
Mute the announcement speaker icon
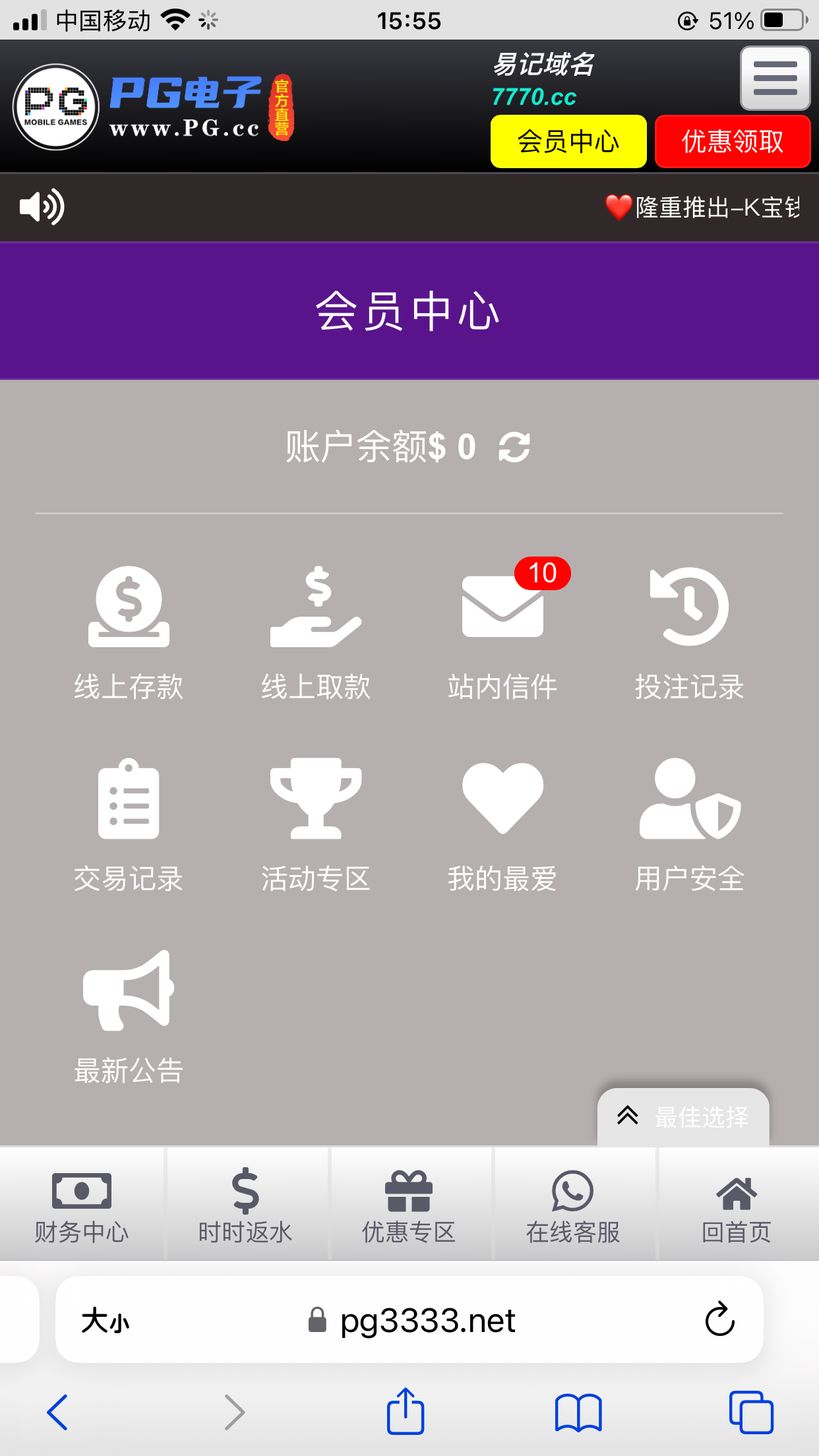coord(41,206)
